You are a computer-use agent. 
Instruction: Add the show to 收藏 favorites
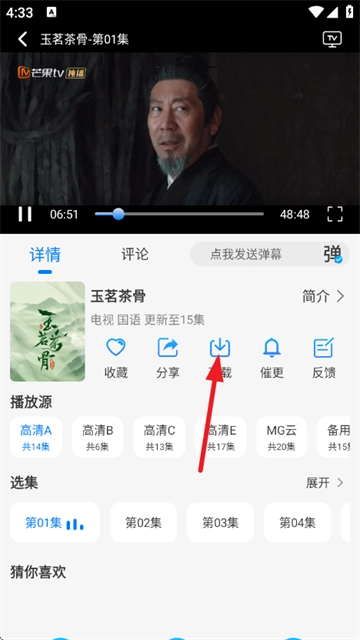pyautogui.click(x=116, y=358)
